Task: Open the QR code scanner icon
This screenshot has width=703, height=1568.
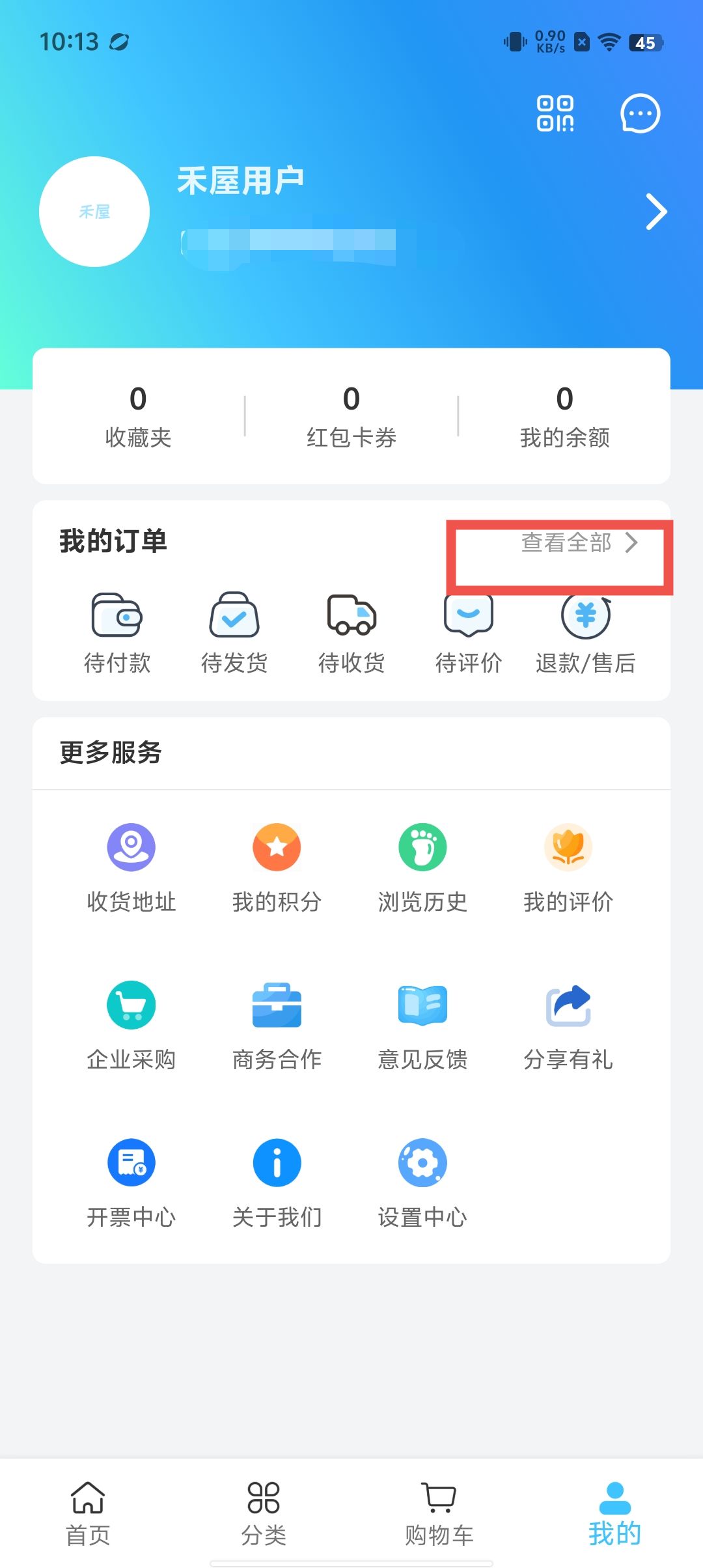Action: (x=555, y=113)
